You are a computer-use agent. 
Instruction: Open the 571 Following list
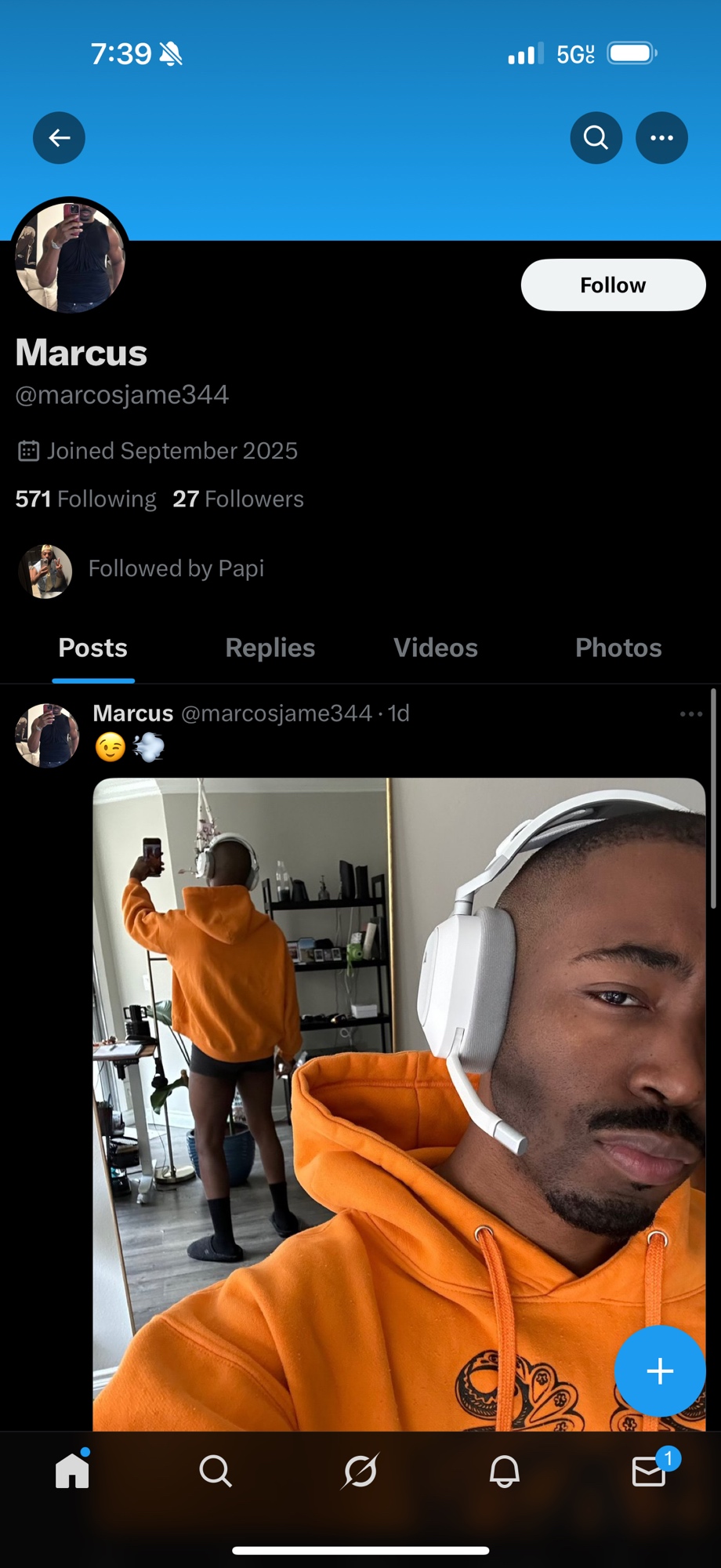click(86, 499)
